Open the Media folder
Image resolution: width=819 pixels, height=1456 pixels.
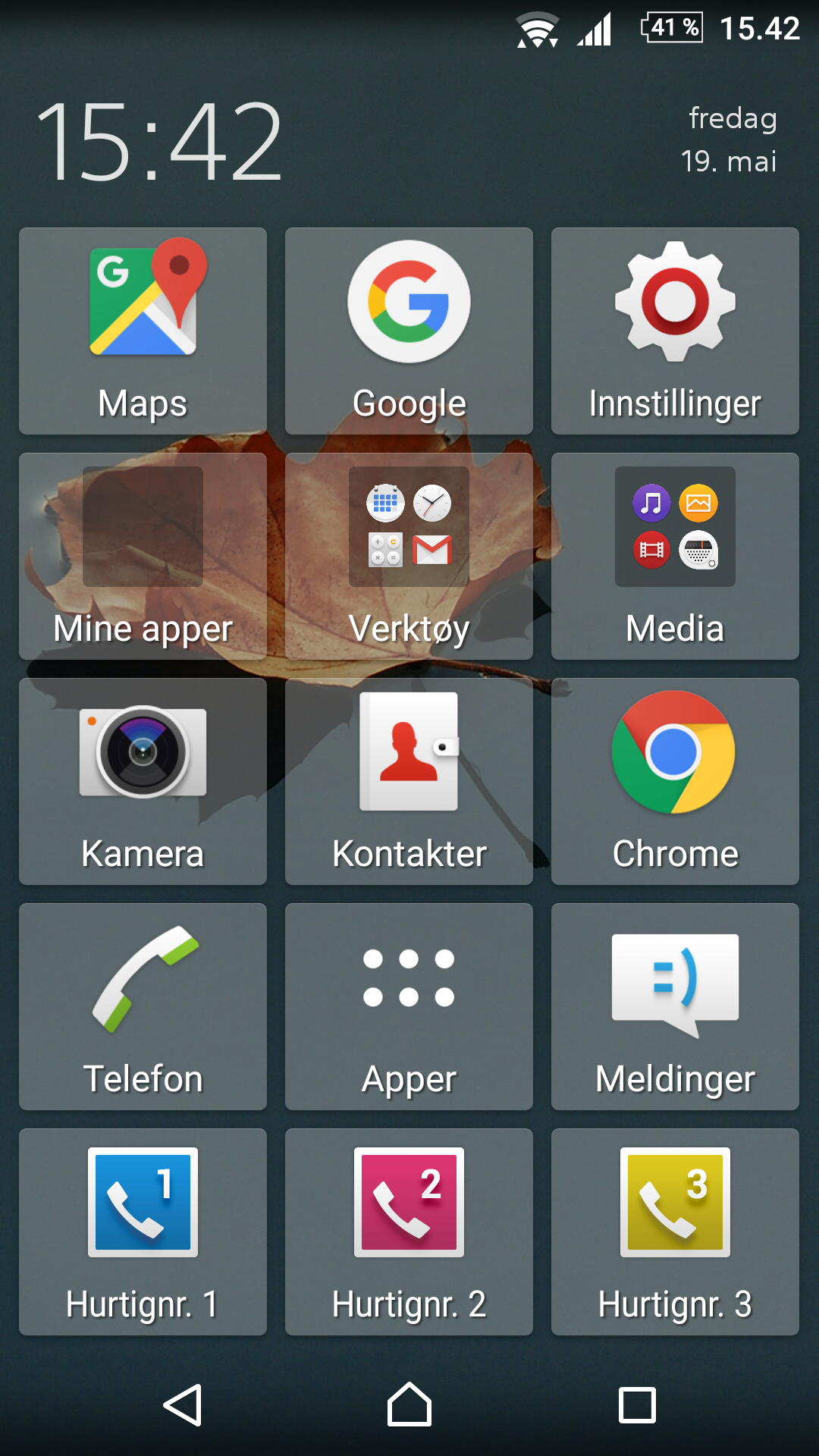[x=675, y=556]
